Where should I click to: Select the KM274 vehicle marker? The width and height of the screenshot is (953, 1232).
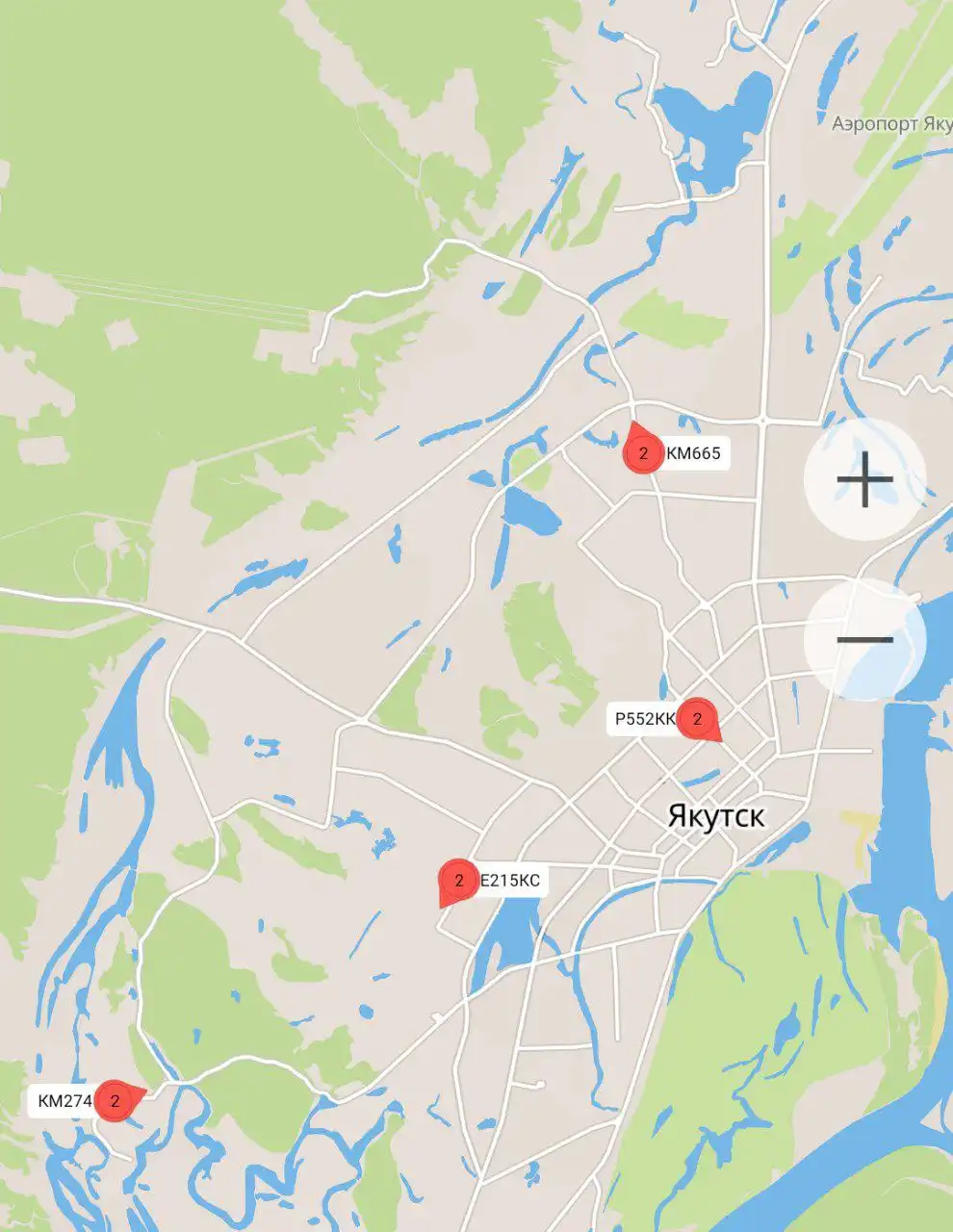click(115, 1100)
